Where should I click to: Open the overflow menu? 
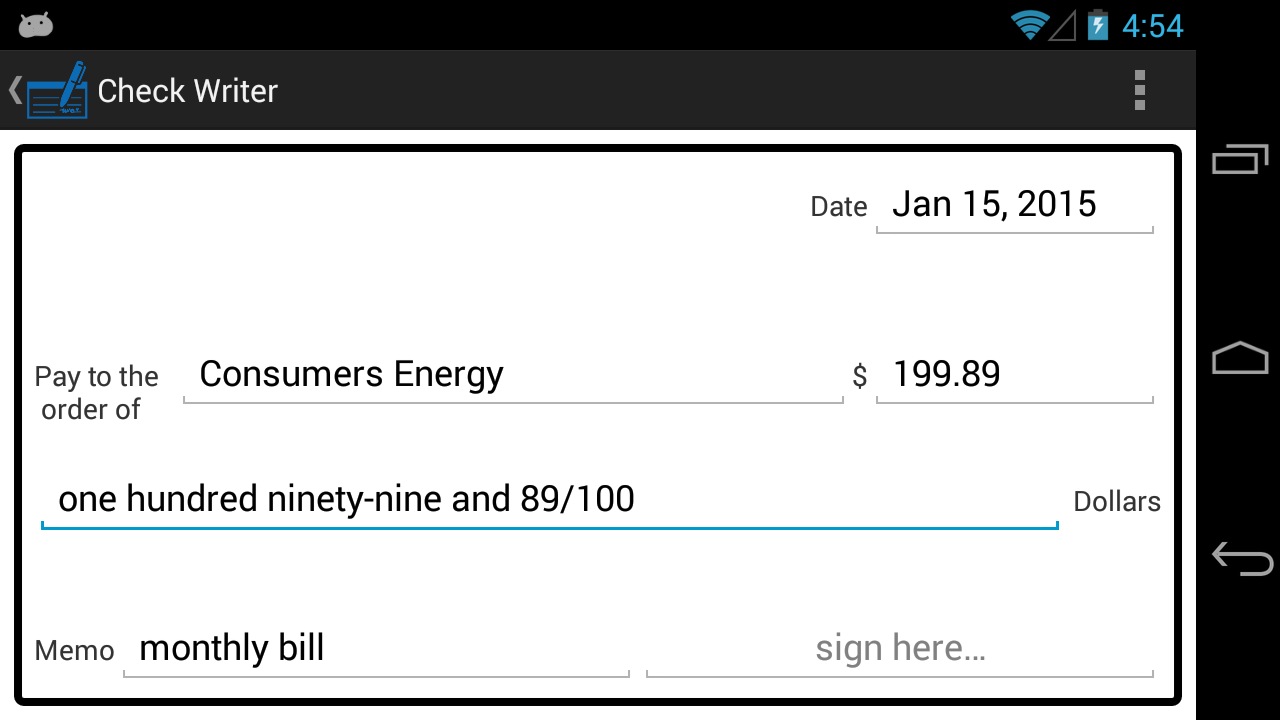1139,90
